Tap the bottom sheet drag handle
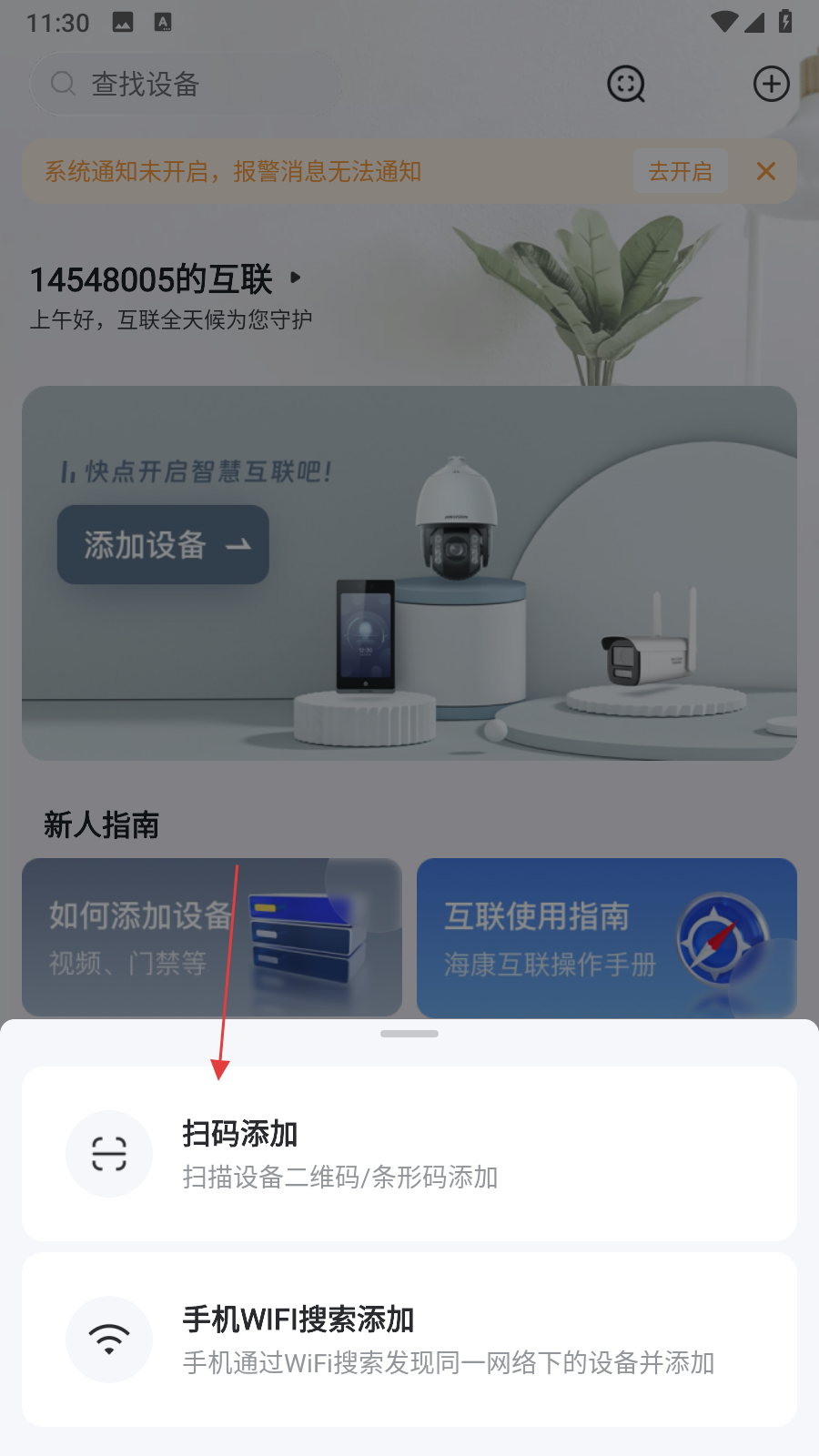 pos(409,1034)
